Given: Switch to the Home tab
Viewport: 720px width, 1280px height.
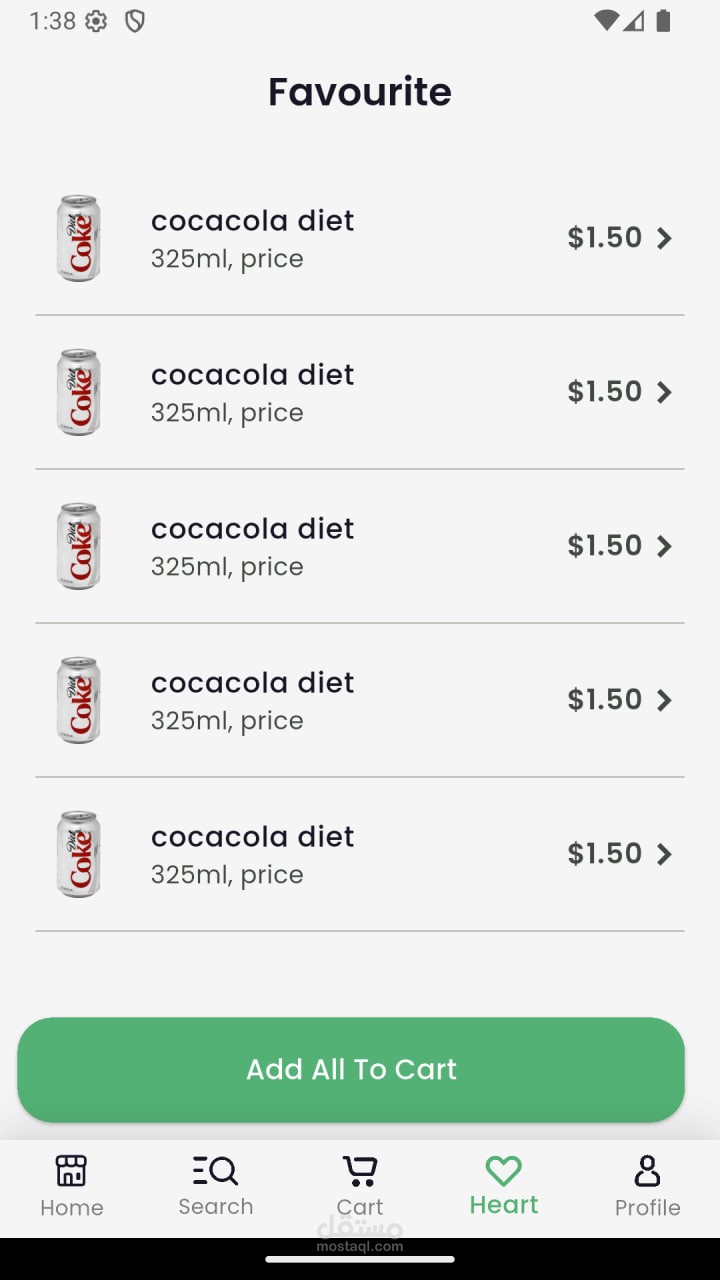Looking at the screenshot, I should pos(72,1186).
